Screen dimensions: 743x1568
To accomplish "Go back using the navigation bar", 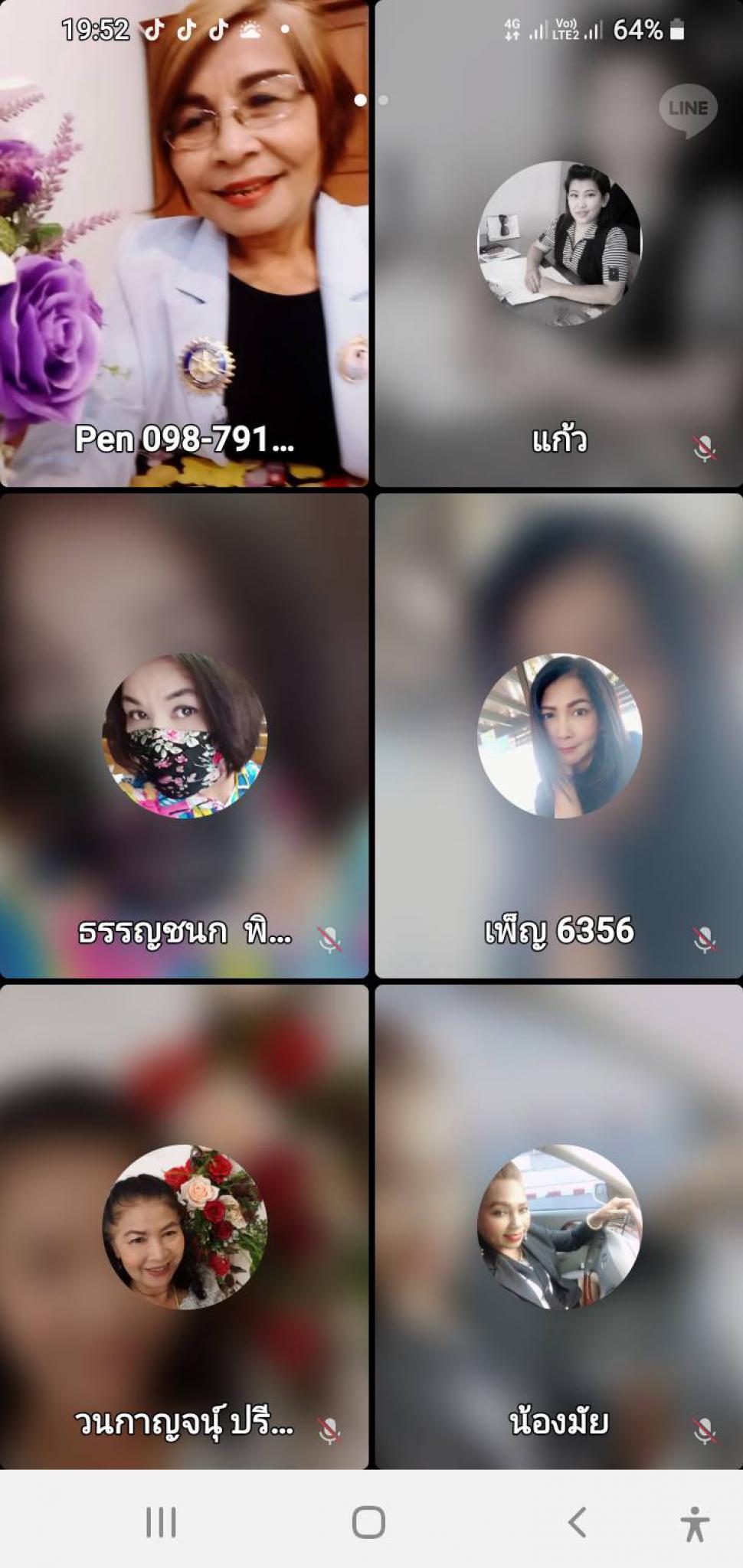I will click(x=577, y=1522).
